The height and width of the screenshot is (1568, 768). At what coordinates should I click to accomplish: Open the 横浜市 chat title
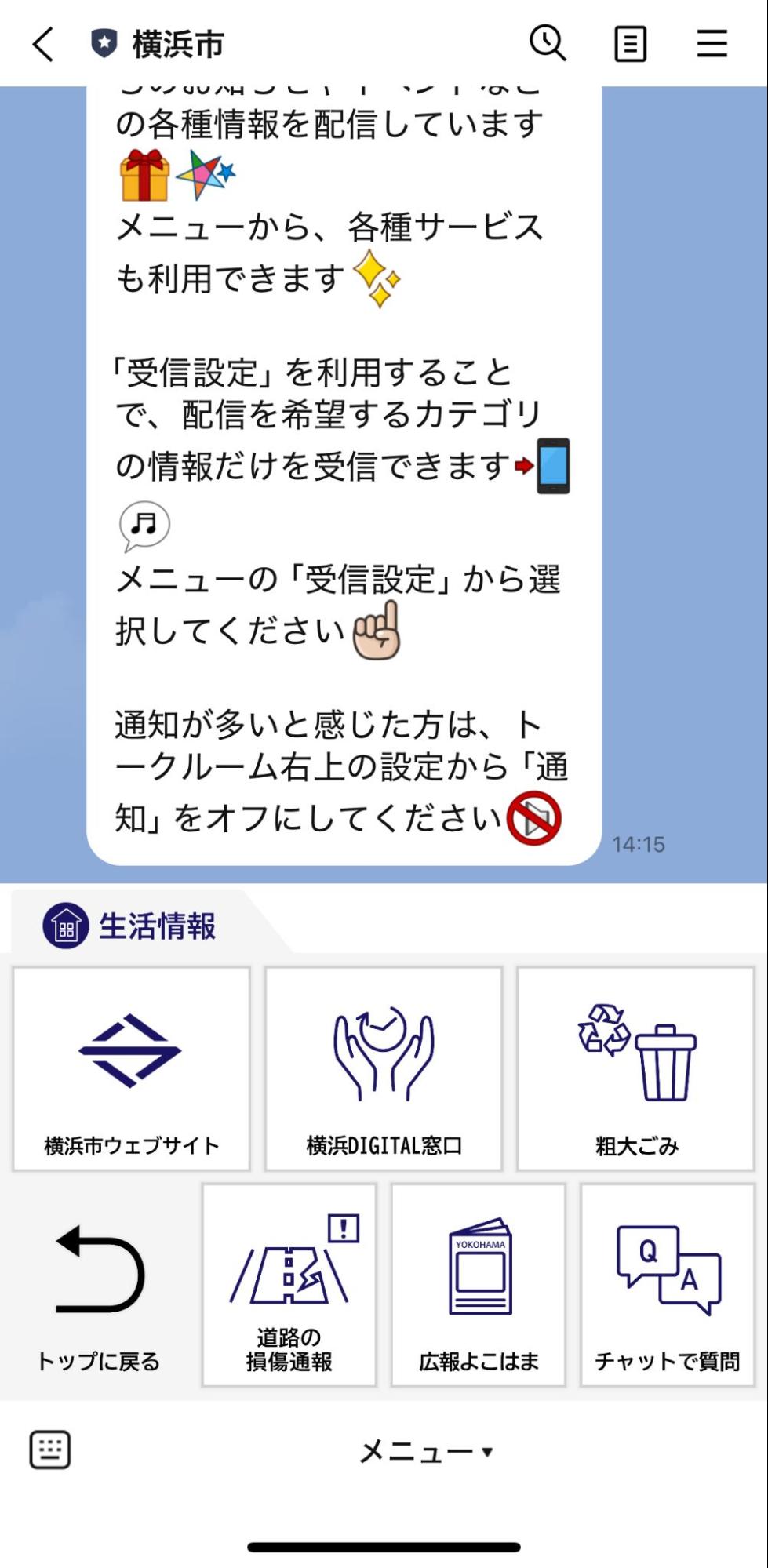[x=177, y=45]
